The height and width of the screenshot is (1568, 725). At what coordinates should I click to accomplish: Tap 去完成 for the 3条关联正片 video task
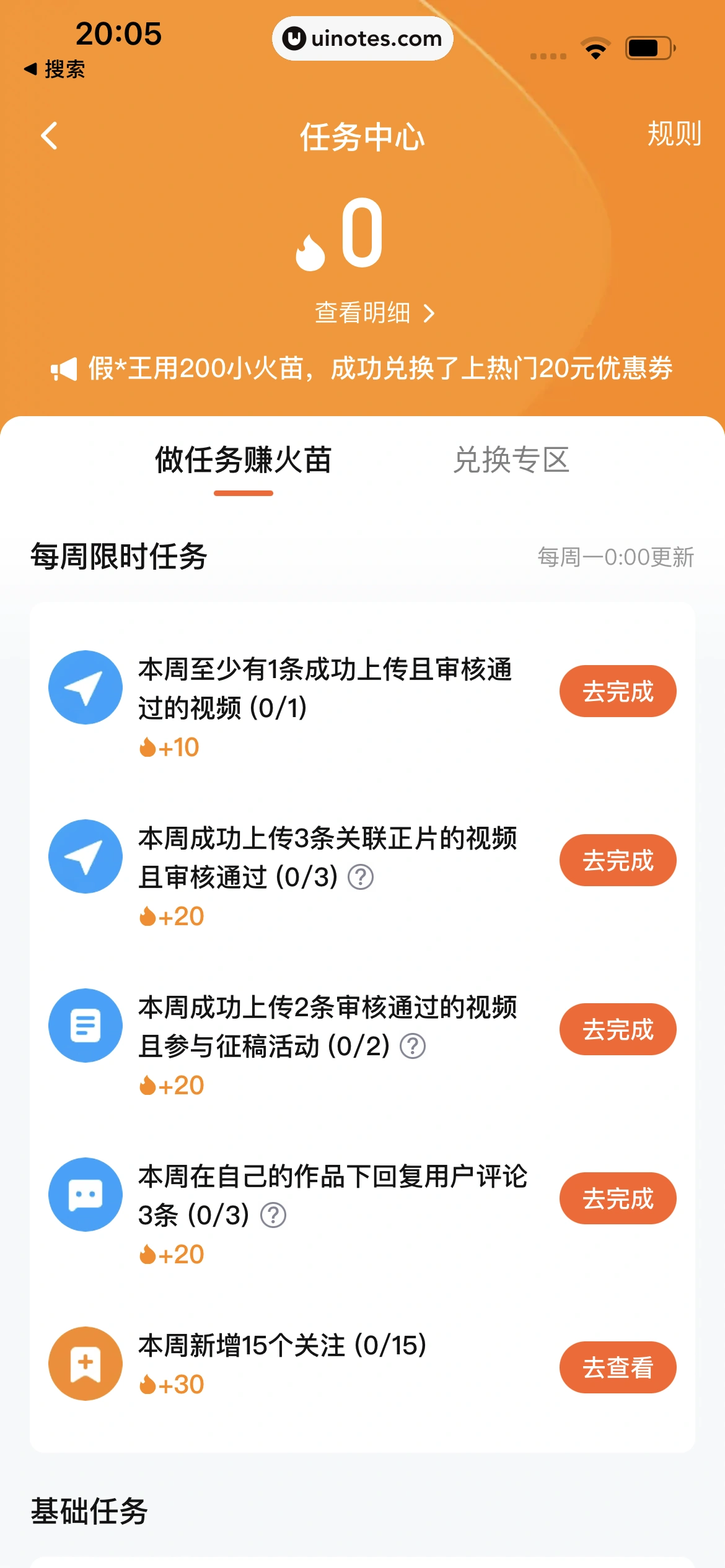click(617, 860)
